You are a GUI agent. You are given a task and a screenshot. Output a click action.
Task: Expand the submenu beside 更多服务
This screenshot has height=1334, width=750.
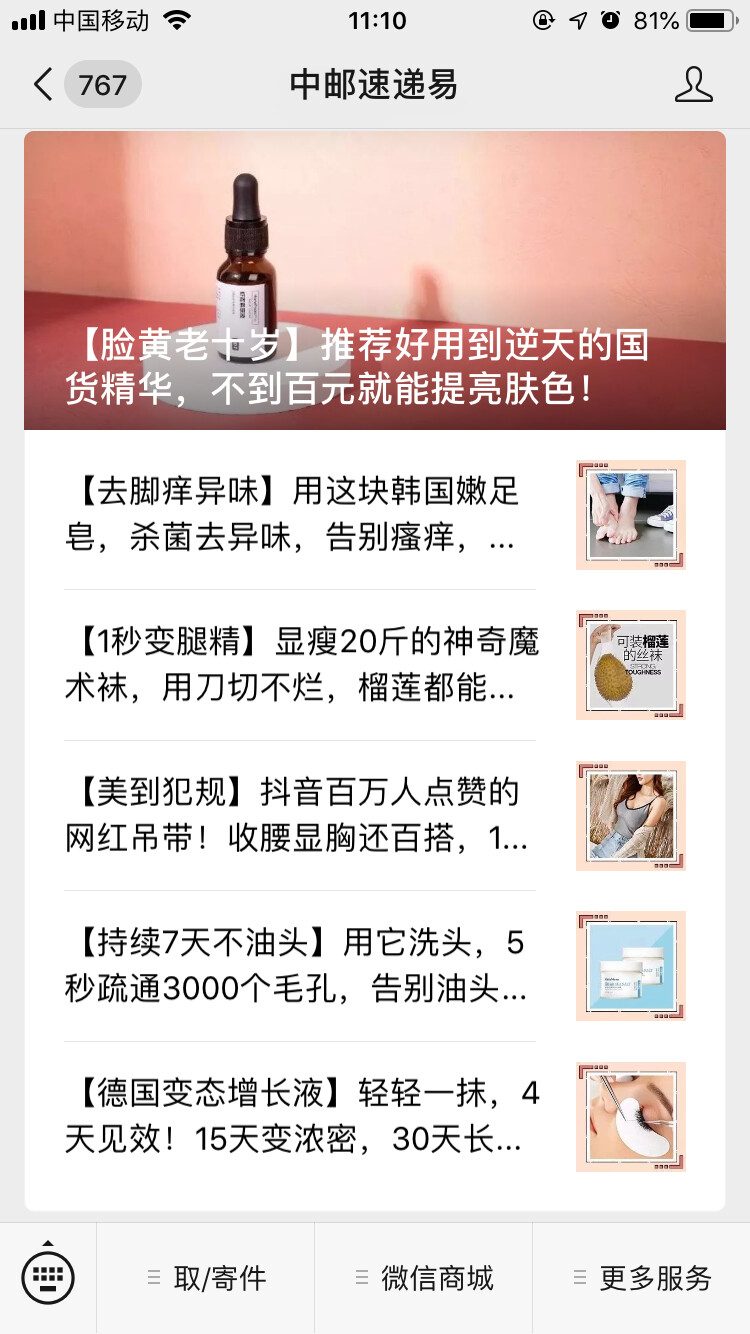[580, 1277]
